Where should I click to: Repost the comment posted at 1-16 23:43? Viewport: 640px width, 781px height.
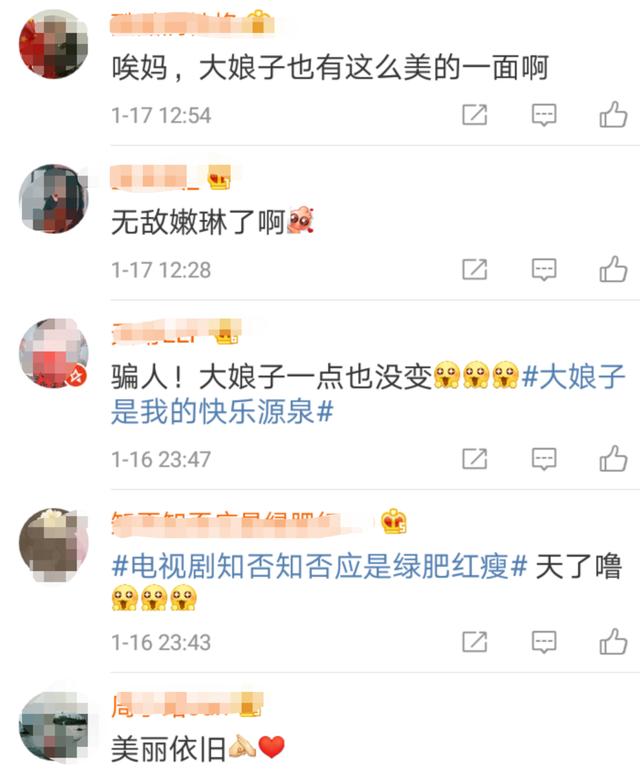(x=475, y=641)
